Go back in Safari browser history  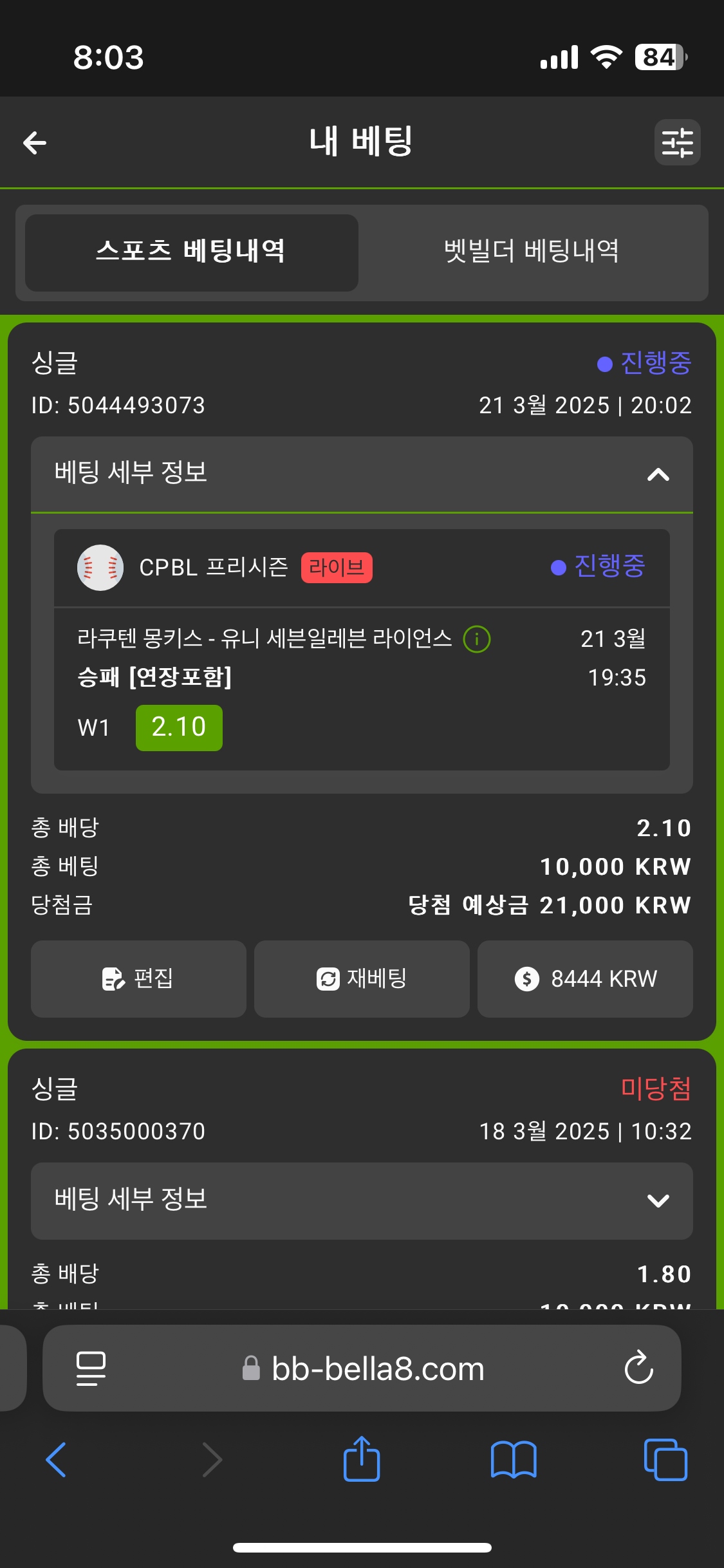click(57, 1460)
